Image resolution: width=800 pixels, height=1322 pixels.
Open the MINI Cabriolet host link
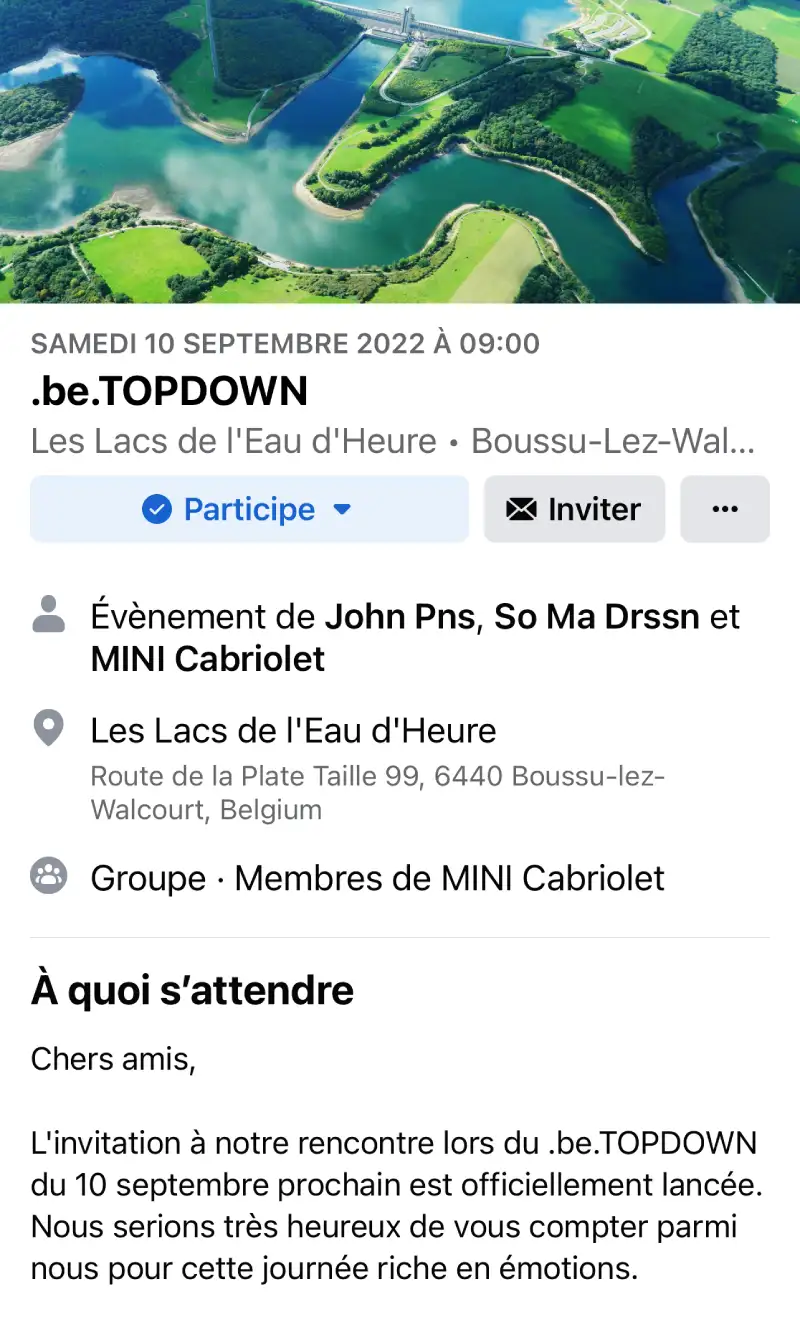click(208, 659)
